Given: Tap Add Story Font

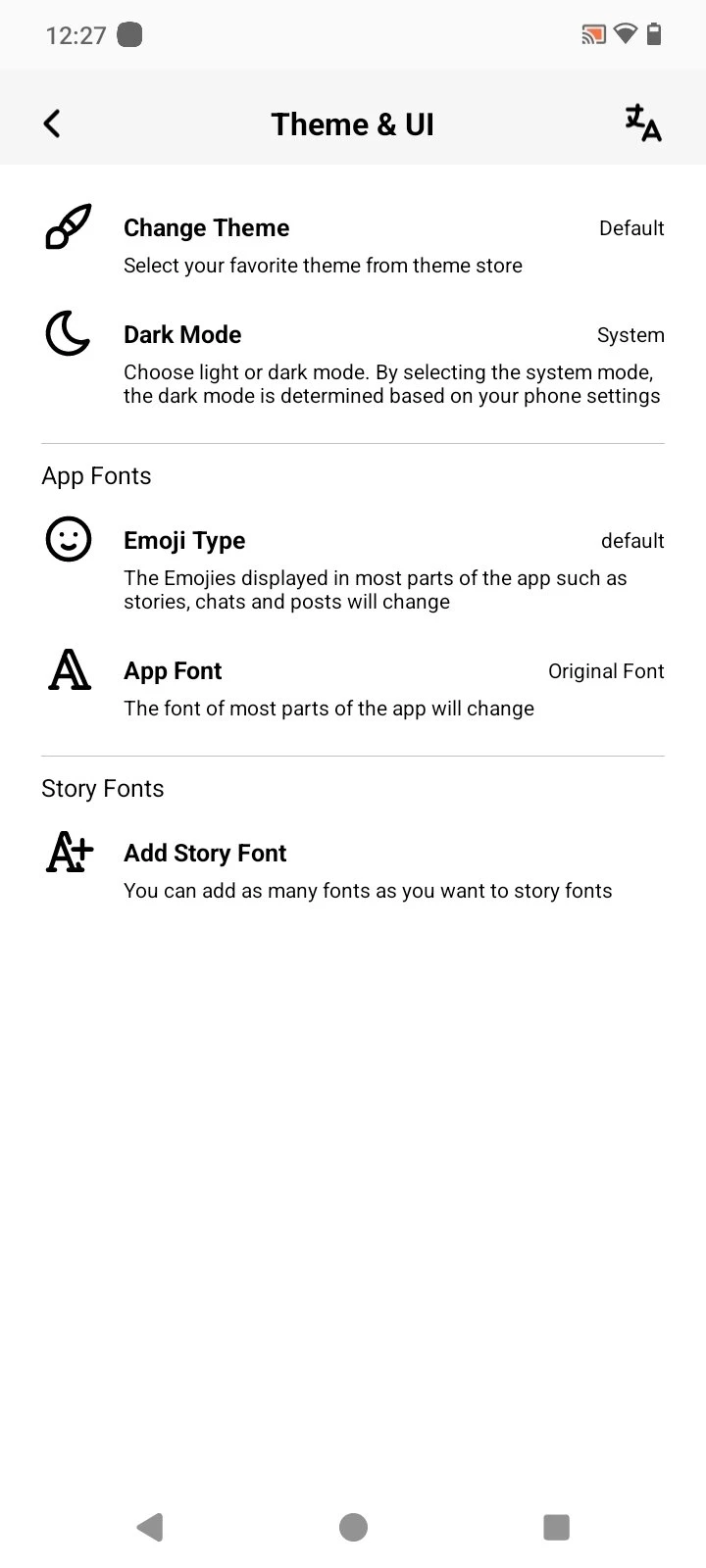Looking at the screenshot, I should click(x=353, y=870).
